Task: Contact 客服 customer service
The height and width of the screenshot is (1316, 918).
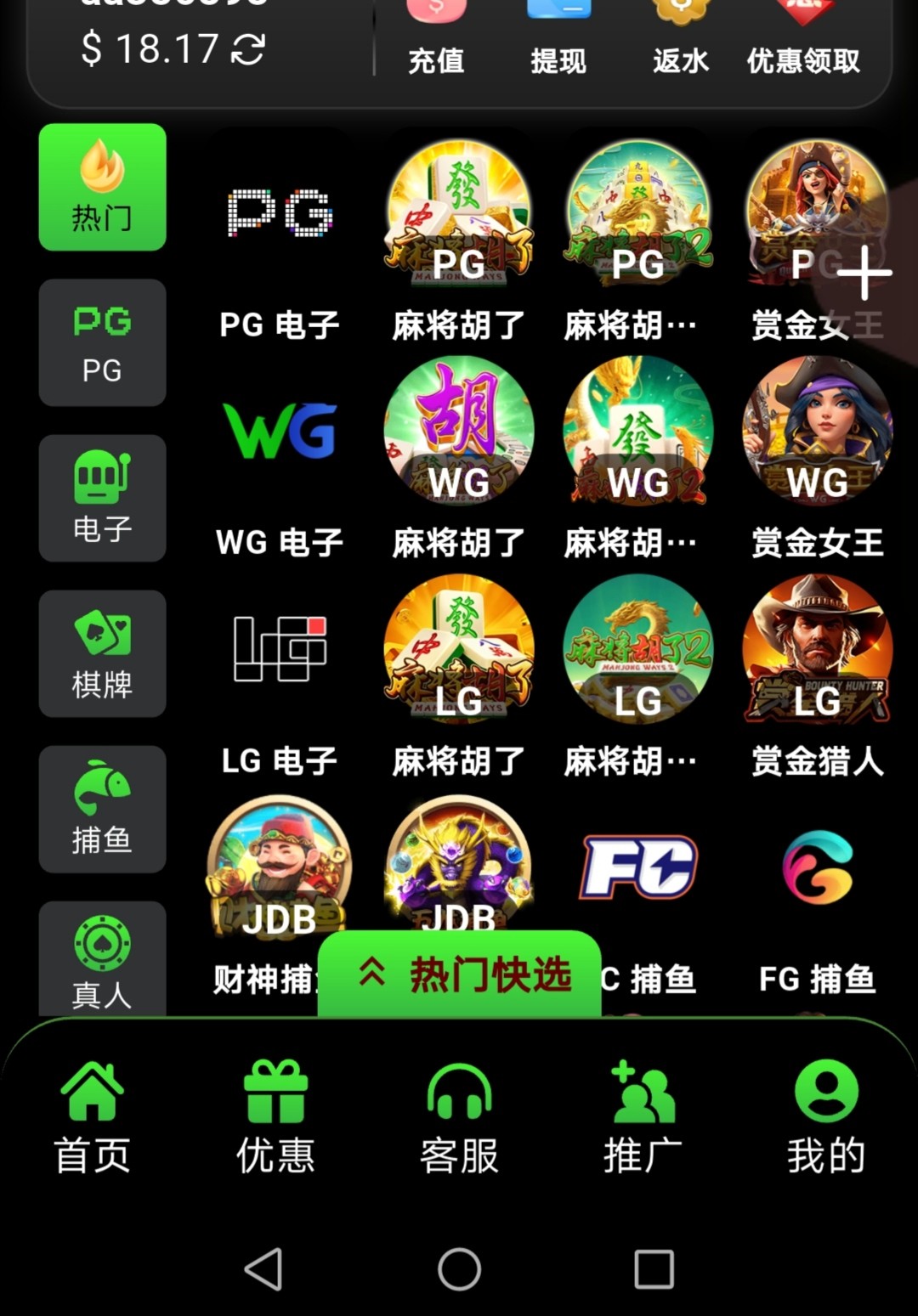Action: point(459,1116)
